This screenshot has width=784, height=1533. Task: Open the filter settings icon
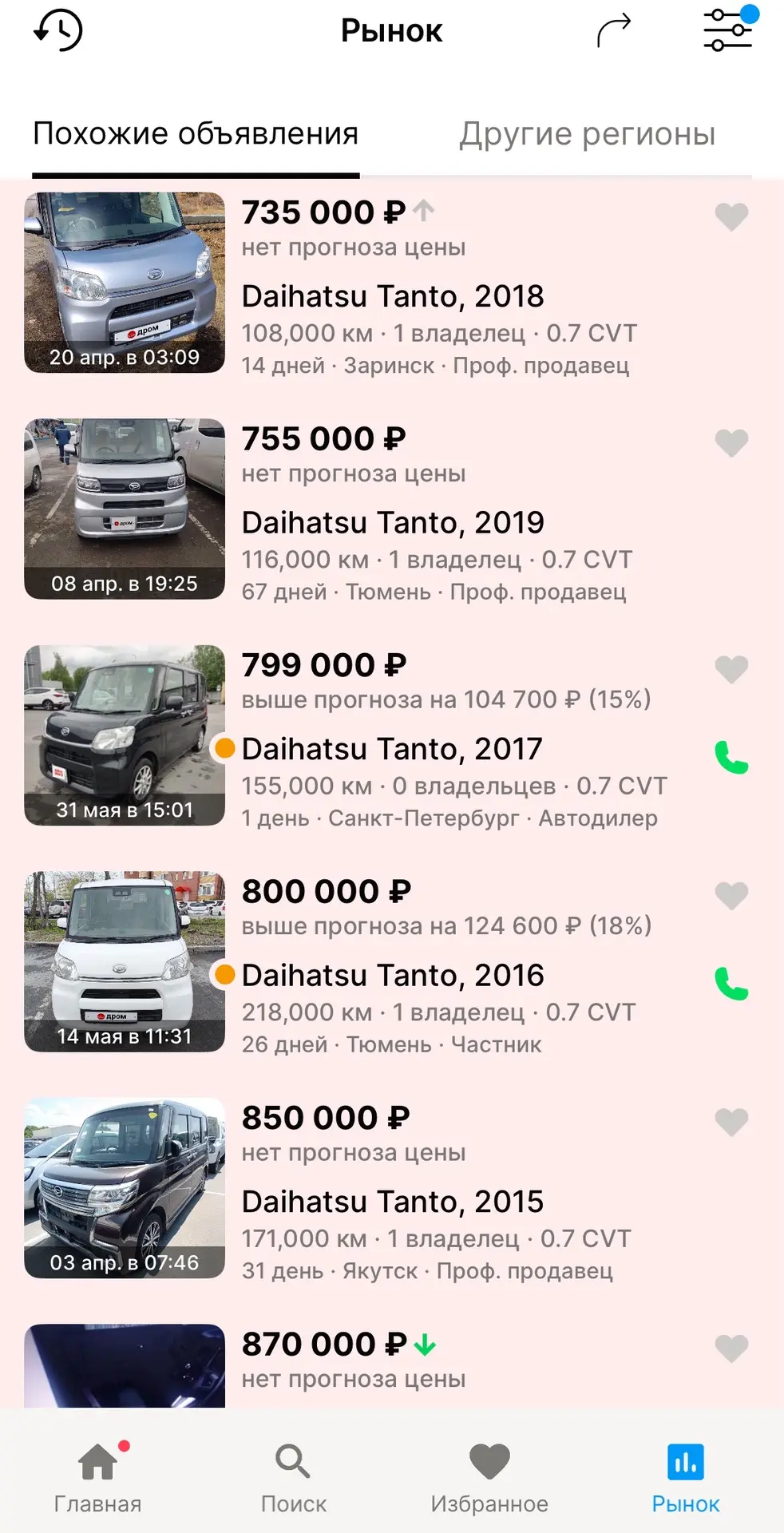728,29
